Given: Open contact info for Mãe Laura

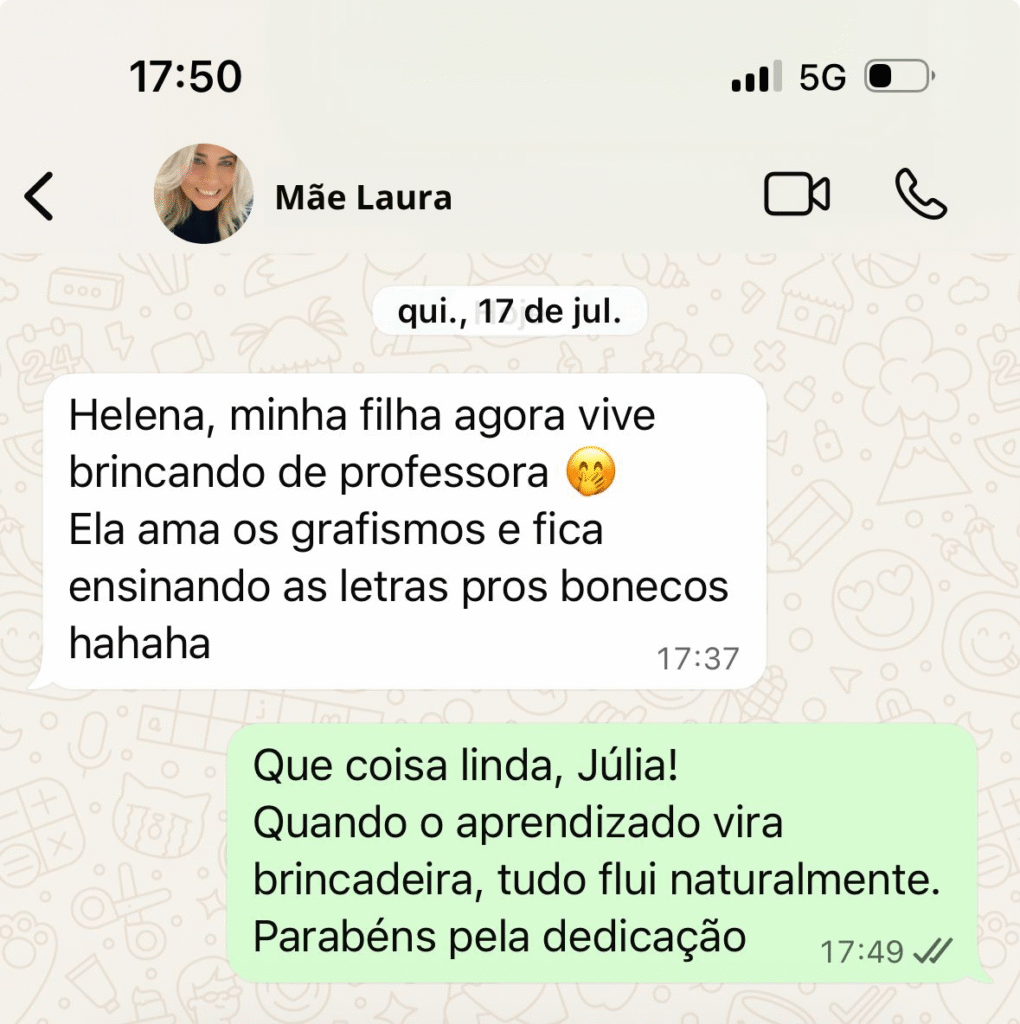Looking at the screenshot, I should [363, 198].
